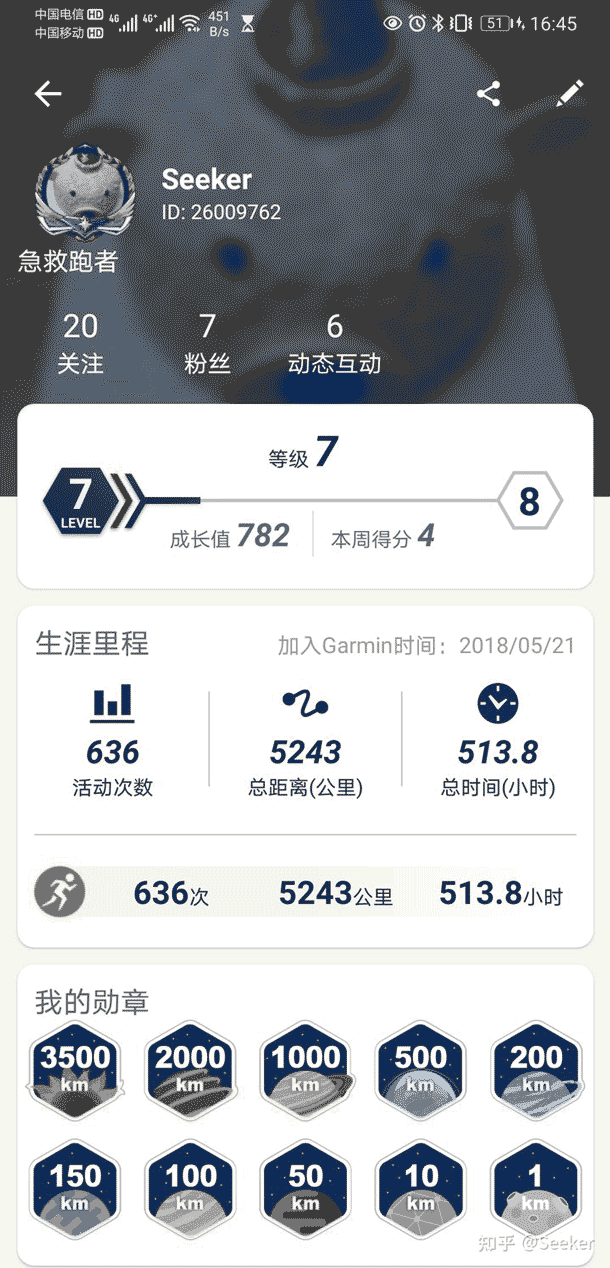This screenshot has width=610, height=1268.
Task: View the 20 关注 following list
Action: pos(80,343)
